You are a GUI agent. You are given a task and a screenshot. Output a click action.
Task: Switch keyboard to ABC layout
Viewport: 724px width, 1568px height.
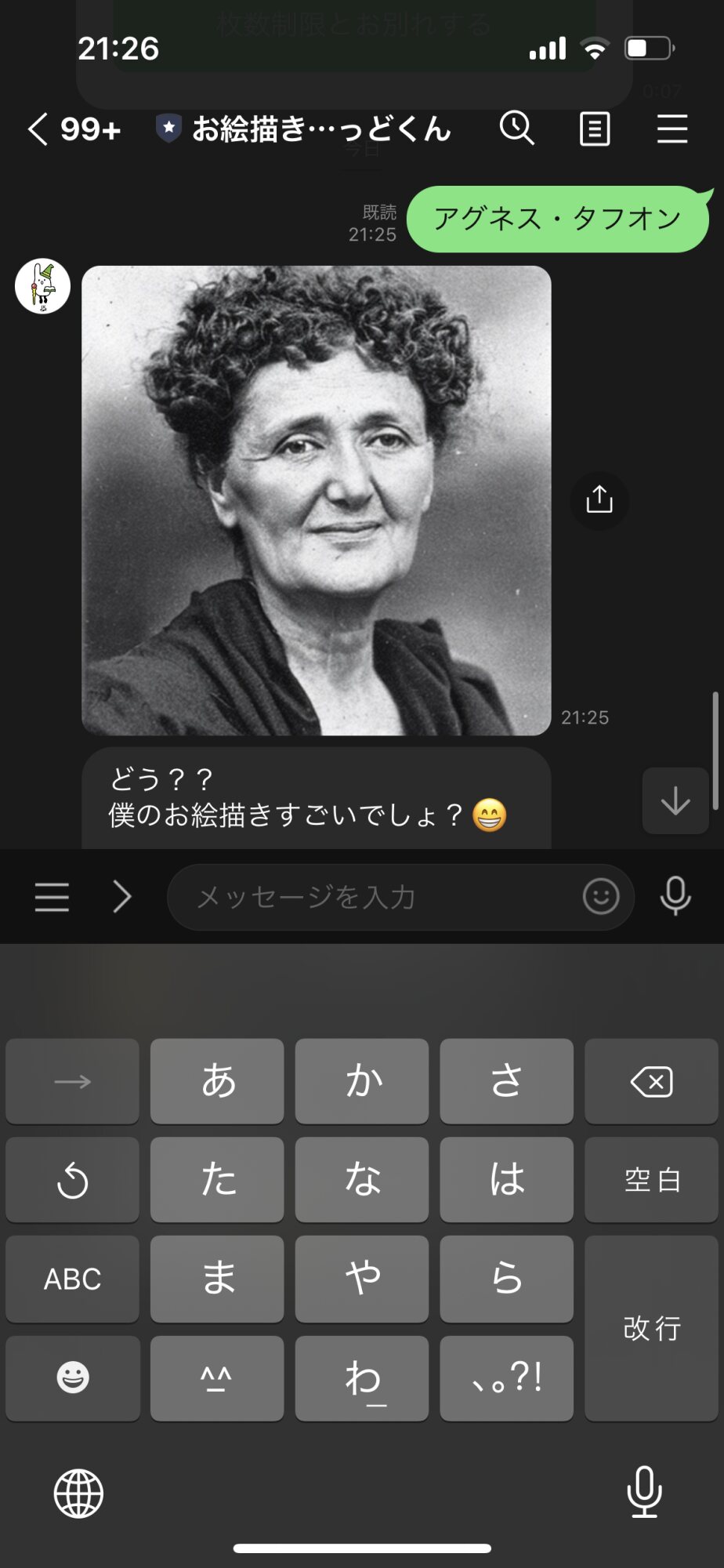[72, 1279]
